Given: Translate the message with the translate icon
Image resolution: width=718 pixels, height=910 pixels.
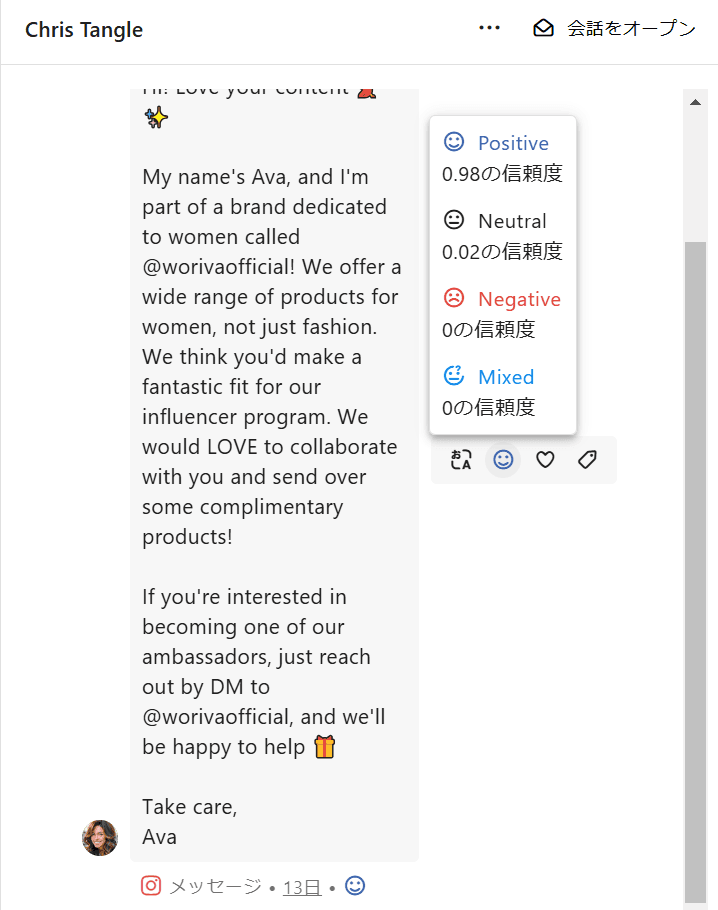Looking at the screenshot, I should click(x=461, y=460).
